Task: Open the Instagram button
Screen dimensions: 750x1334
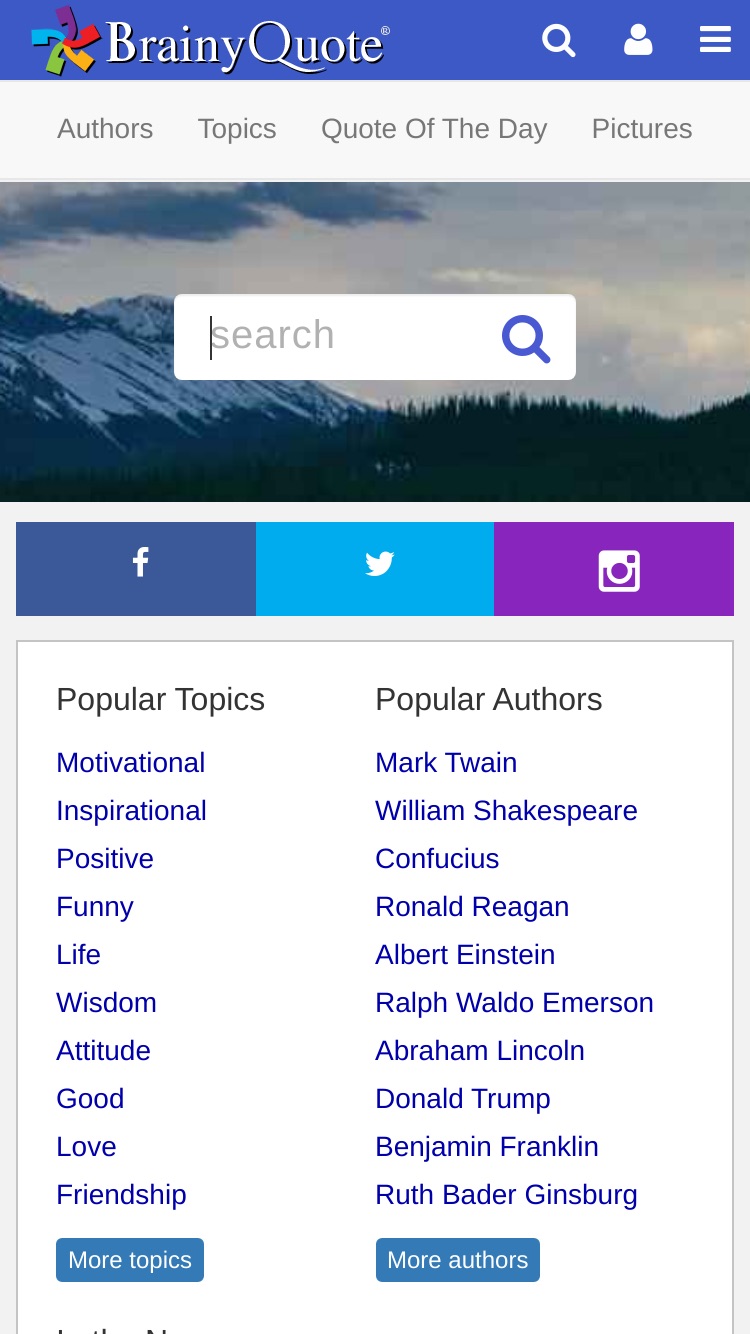Action: (614, 568)
